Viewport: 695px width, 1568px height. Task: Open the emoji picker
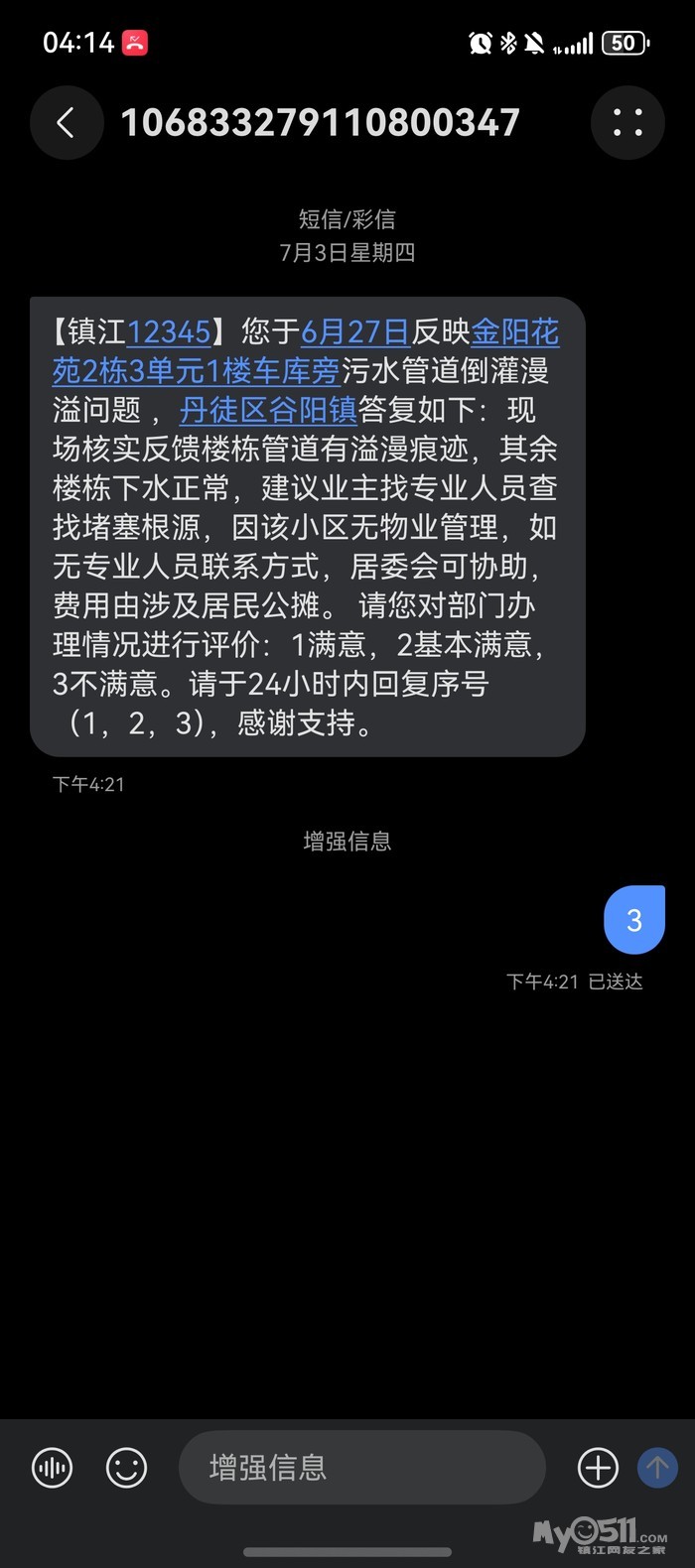click(126, 1467)
